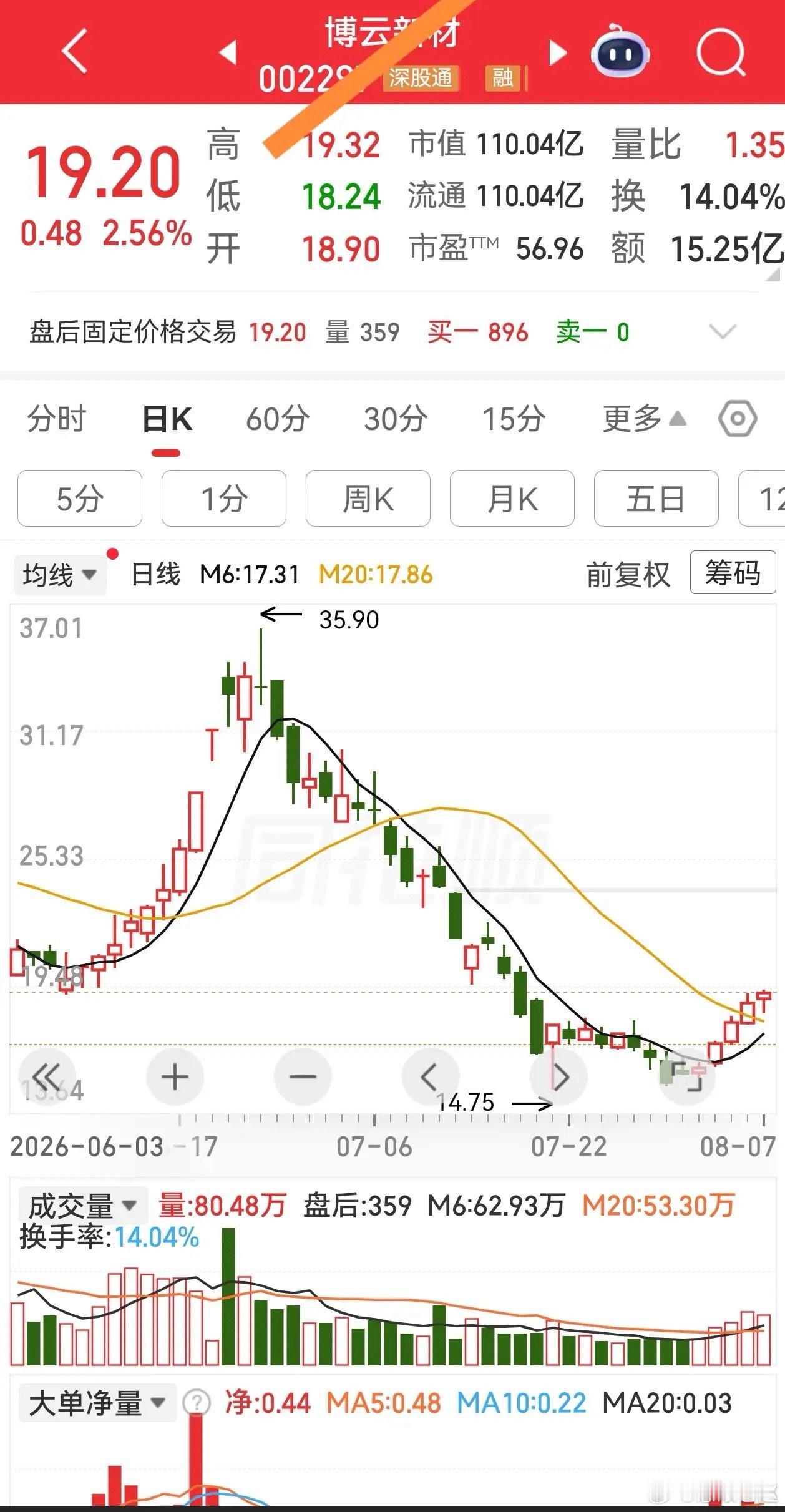The height and width of the screenshot is (1512, 785).
Task: Open chart settings hexagon icon
Action: pyautogui.click(x=738, y=418)
